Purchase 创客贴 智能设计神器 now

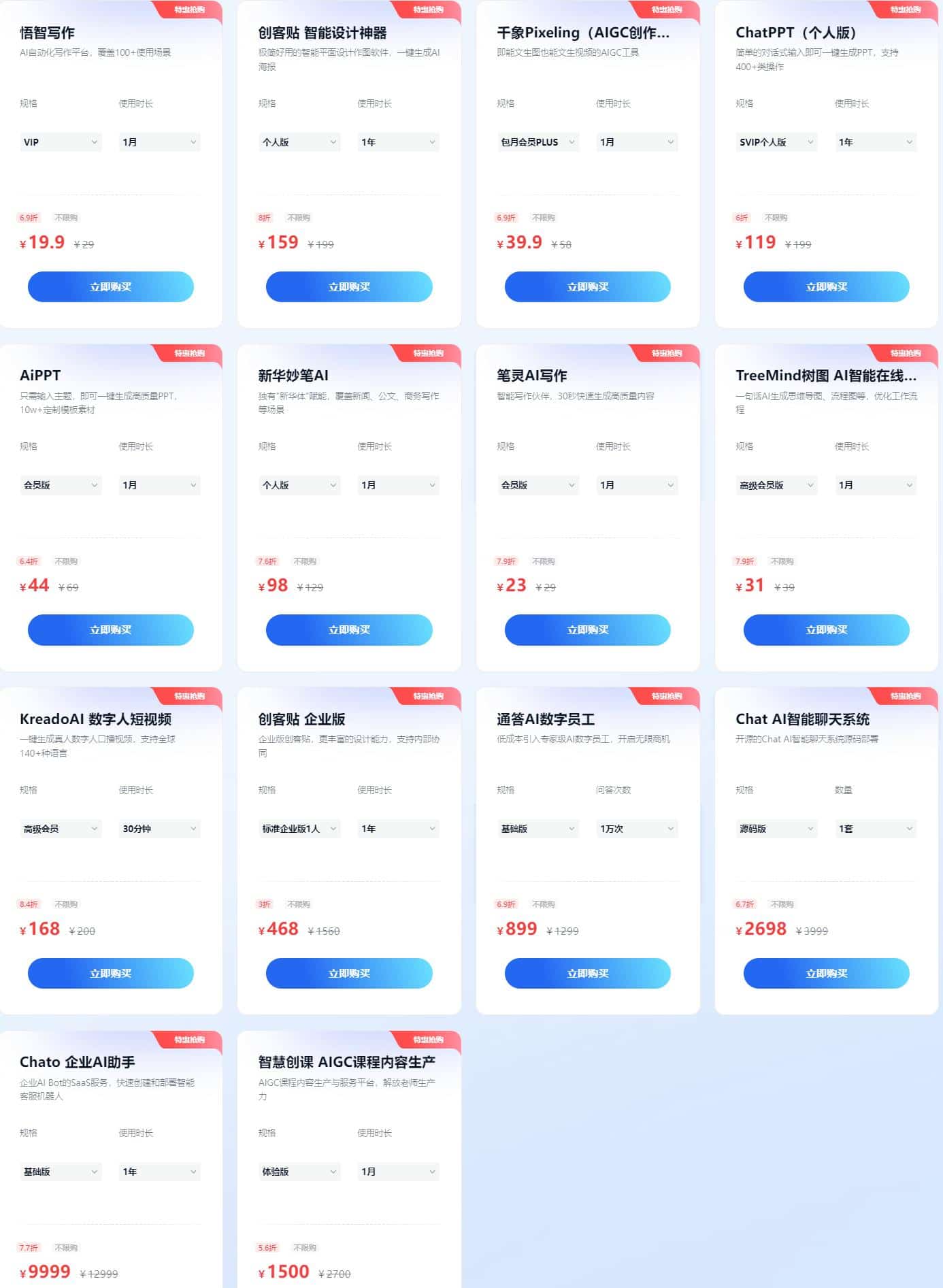(x=349, y=286)
